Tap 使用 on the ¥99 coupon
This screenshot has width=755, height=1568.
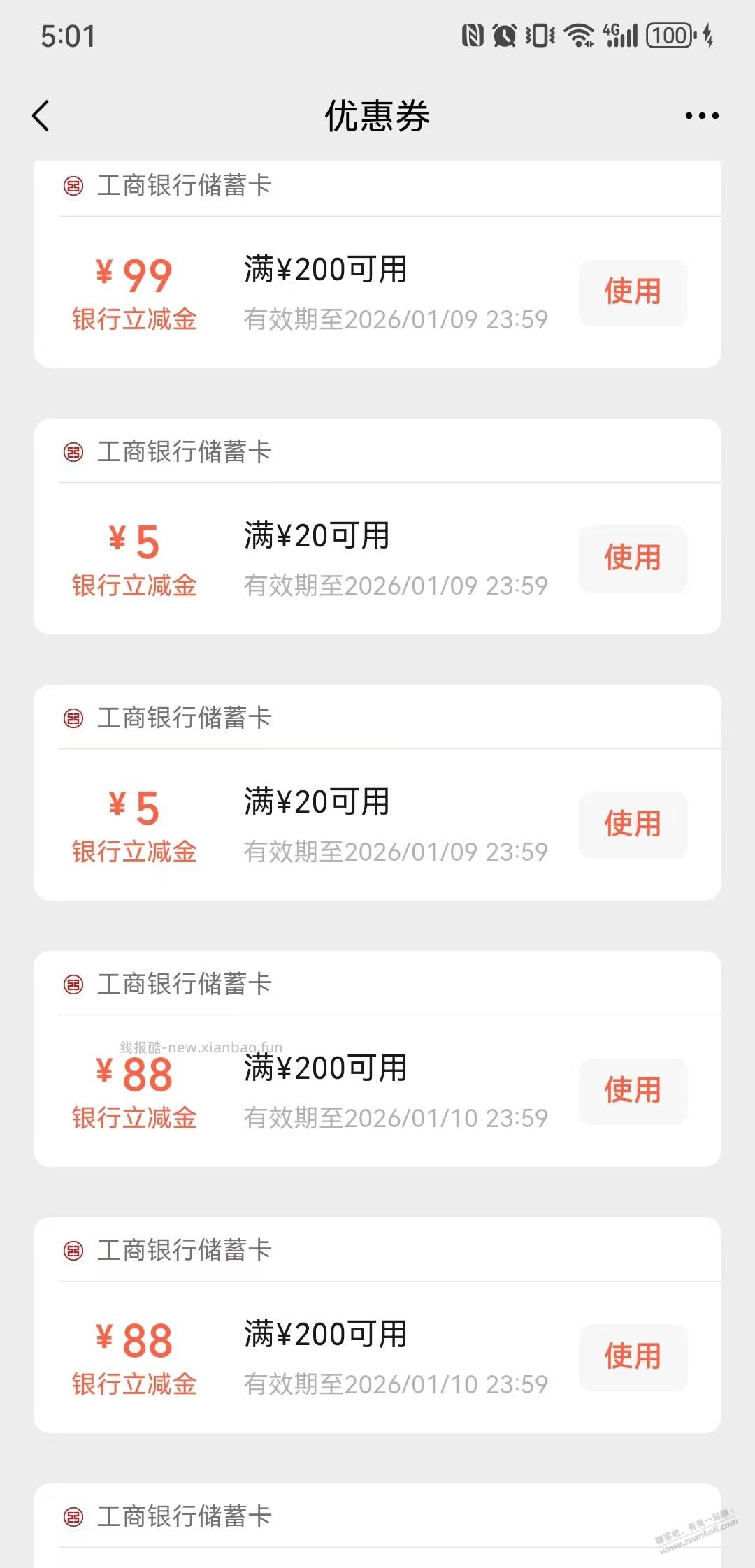click(633, 292)
